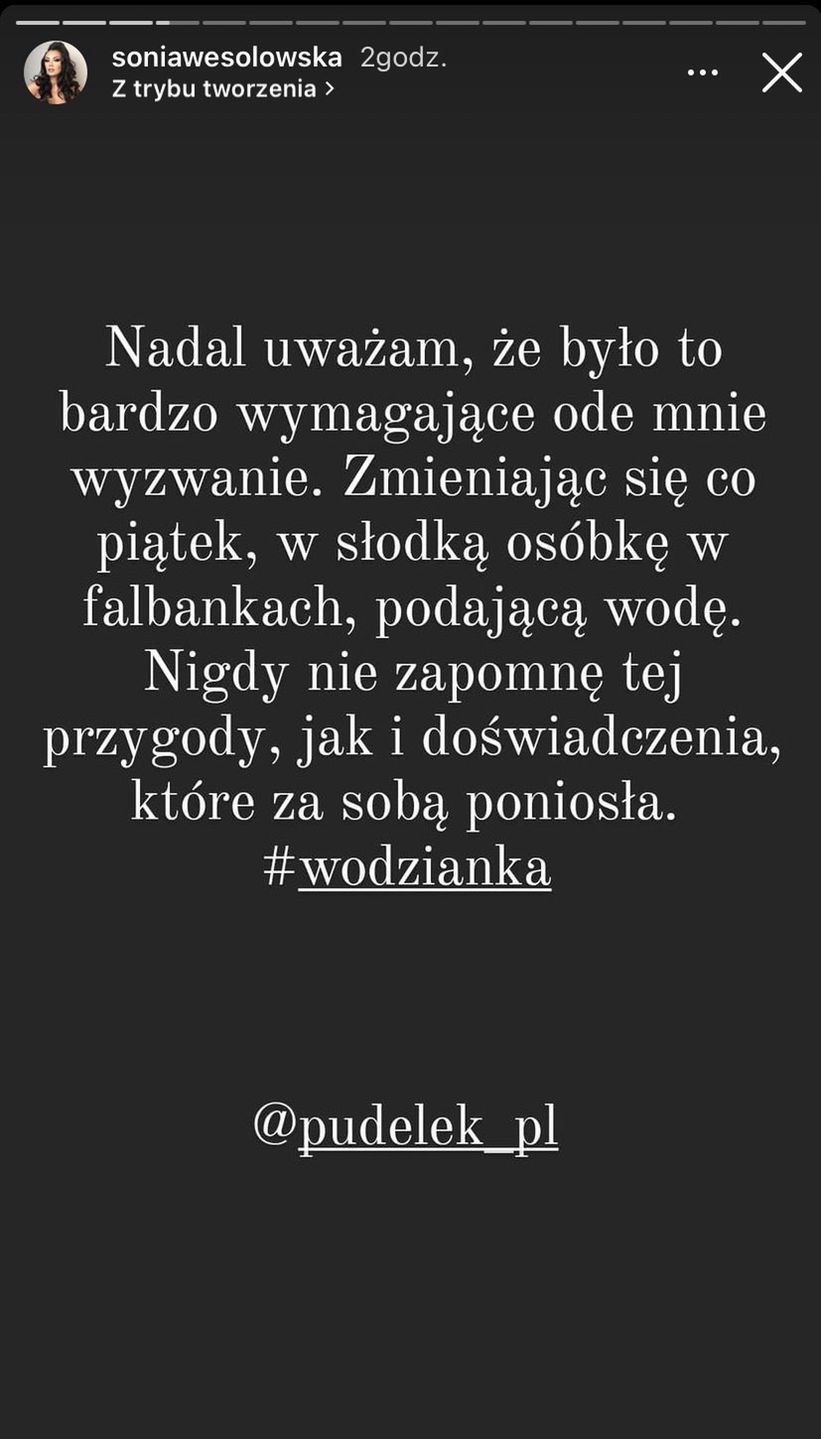Close the story viewer

click(x=781, y=73)
